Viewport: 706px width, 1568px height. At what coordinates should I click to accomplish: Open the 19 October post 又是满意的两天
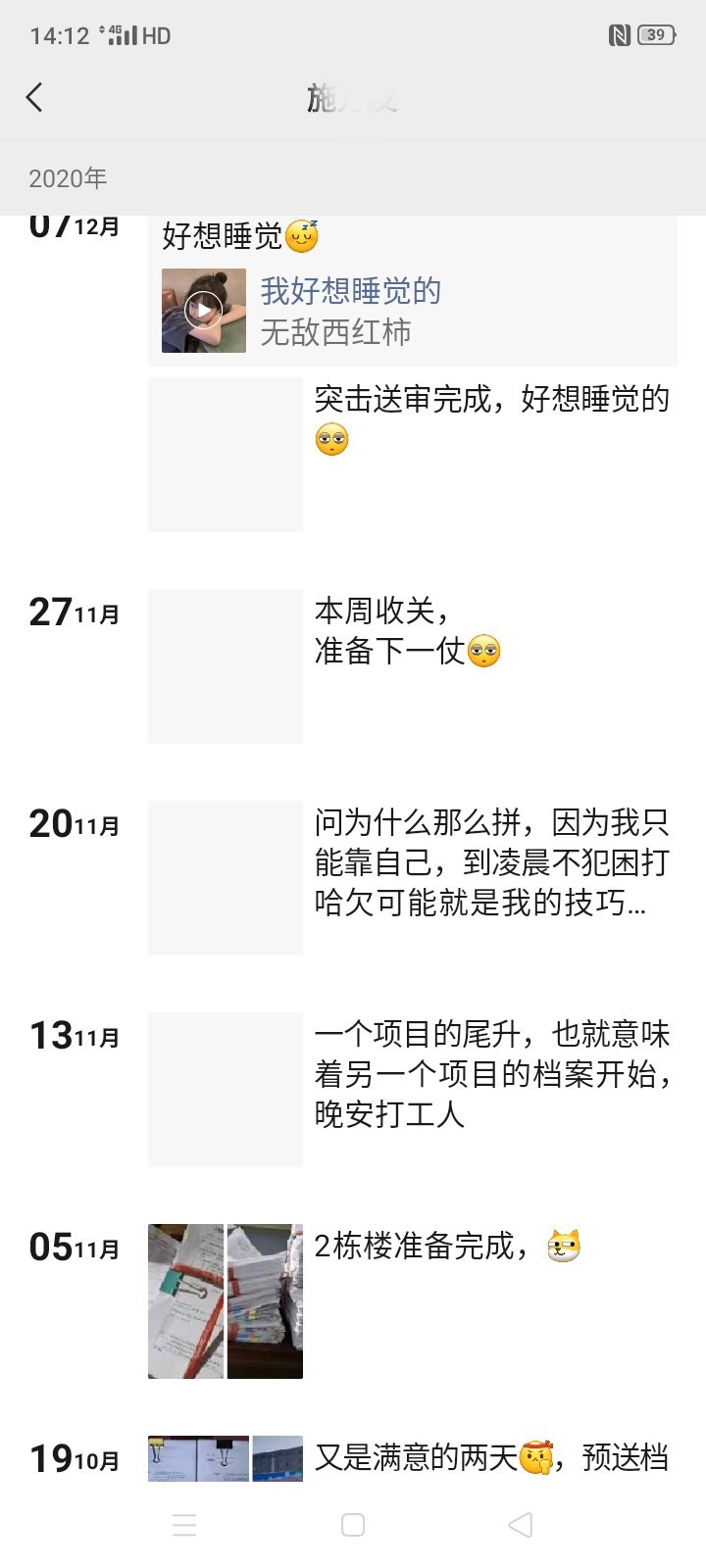[x=413, y=1458]
